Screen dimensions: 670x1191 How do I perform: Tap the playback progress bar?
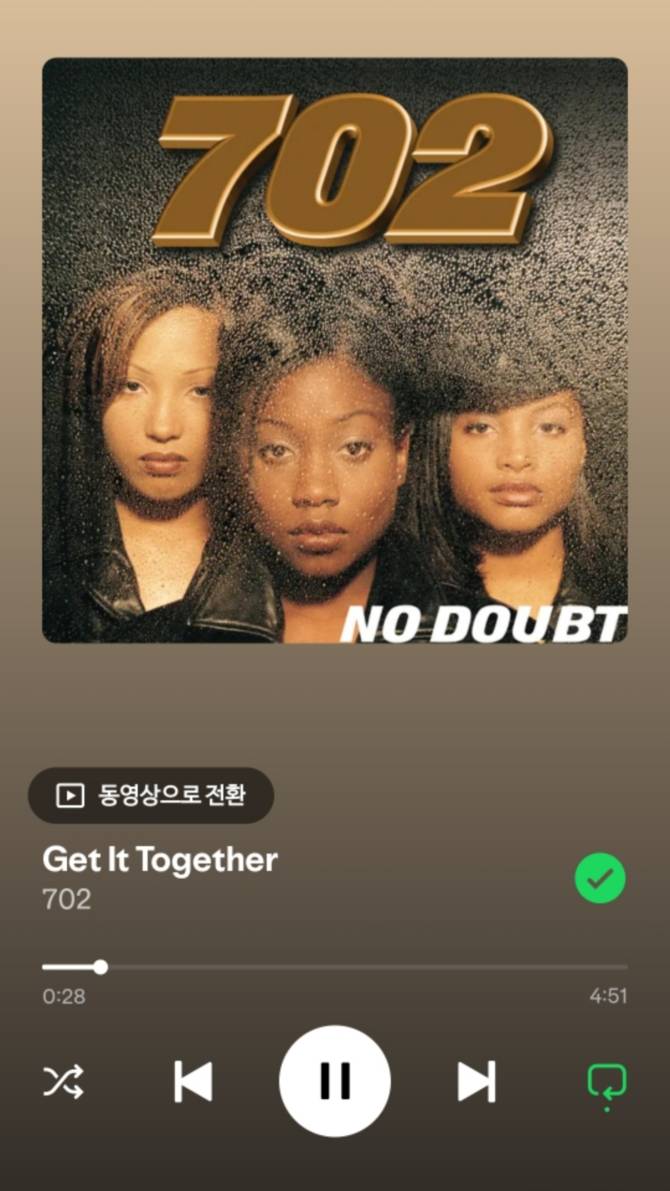point(335,967)
